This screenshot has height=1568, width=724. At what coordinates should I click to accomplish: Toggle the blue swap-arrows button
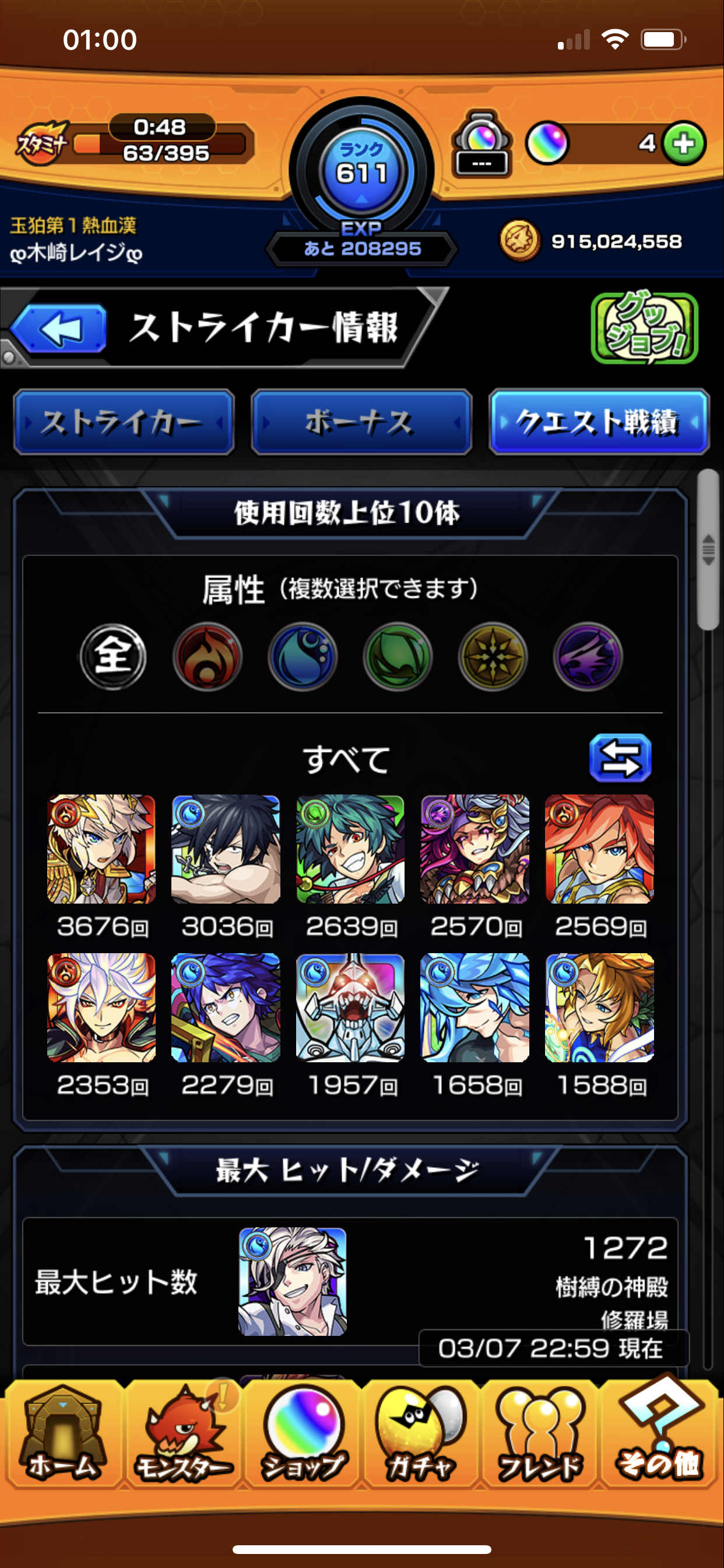point(620,758)
